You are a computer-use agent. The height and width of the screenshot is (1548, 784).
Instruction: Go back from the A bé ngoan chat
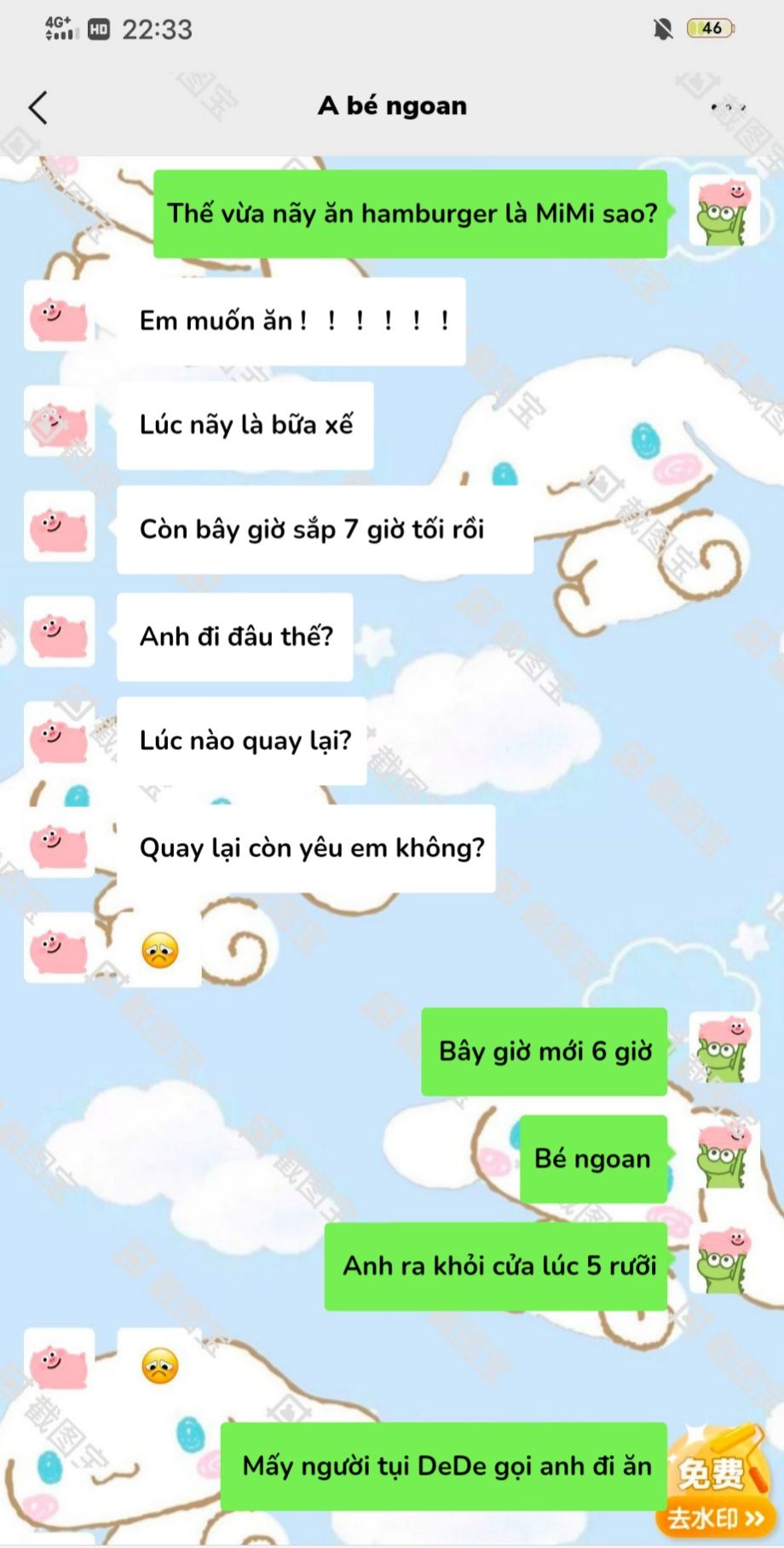click(x=38, y=107)
